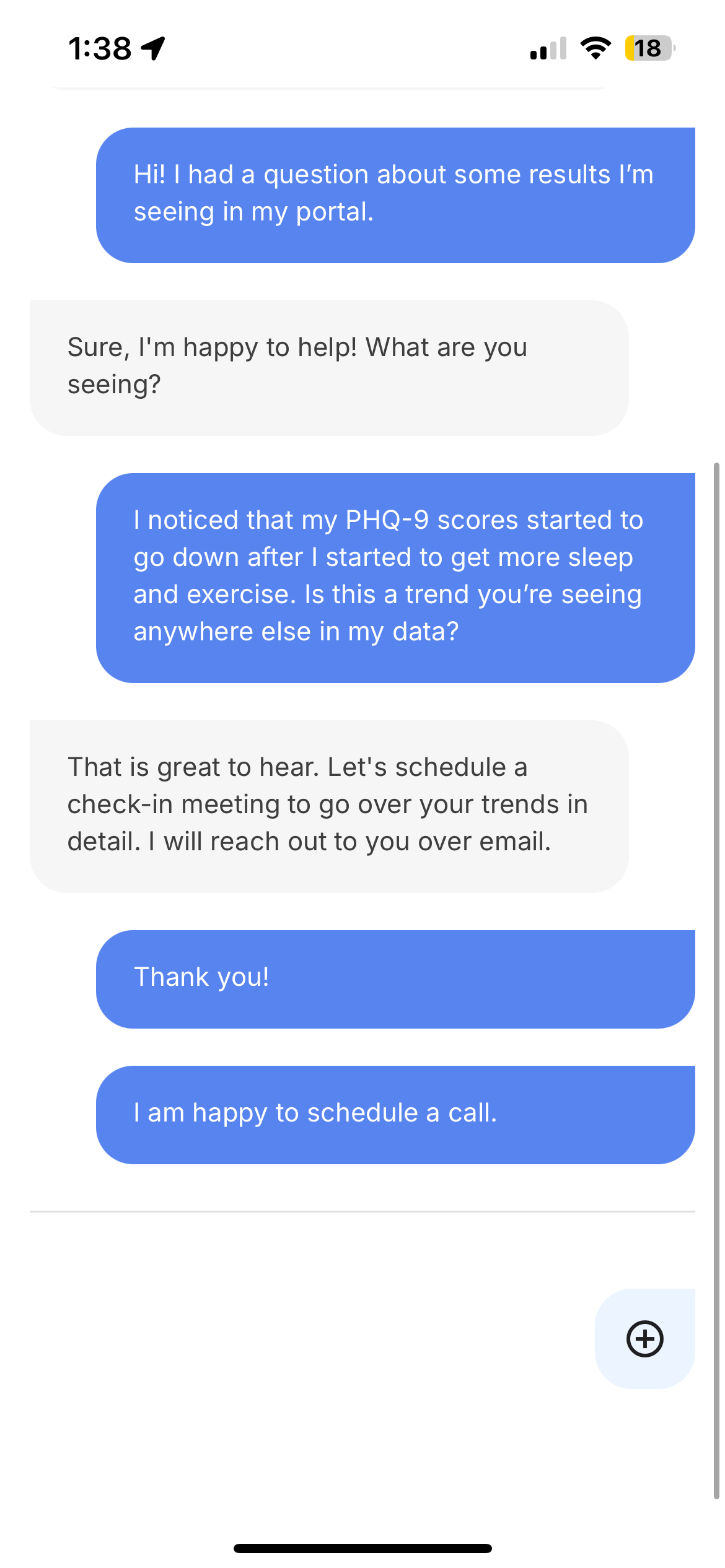Tap the status bar at the top
This screenshot has height=1568, width=725.
tap(362, 46)
